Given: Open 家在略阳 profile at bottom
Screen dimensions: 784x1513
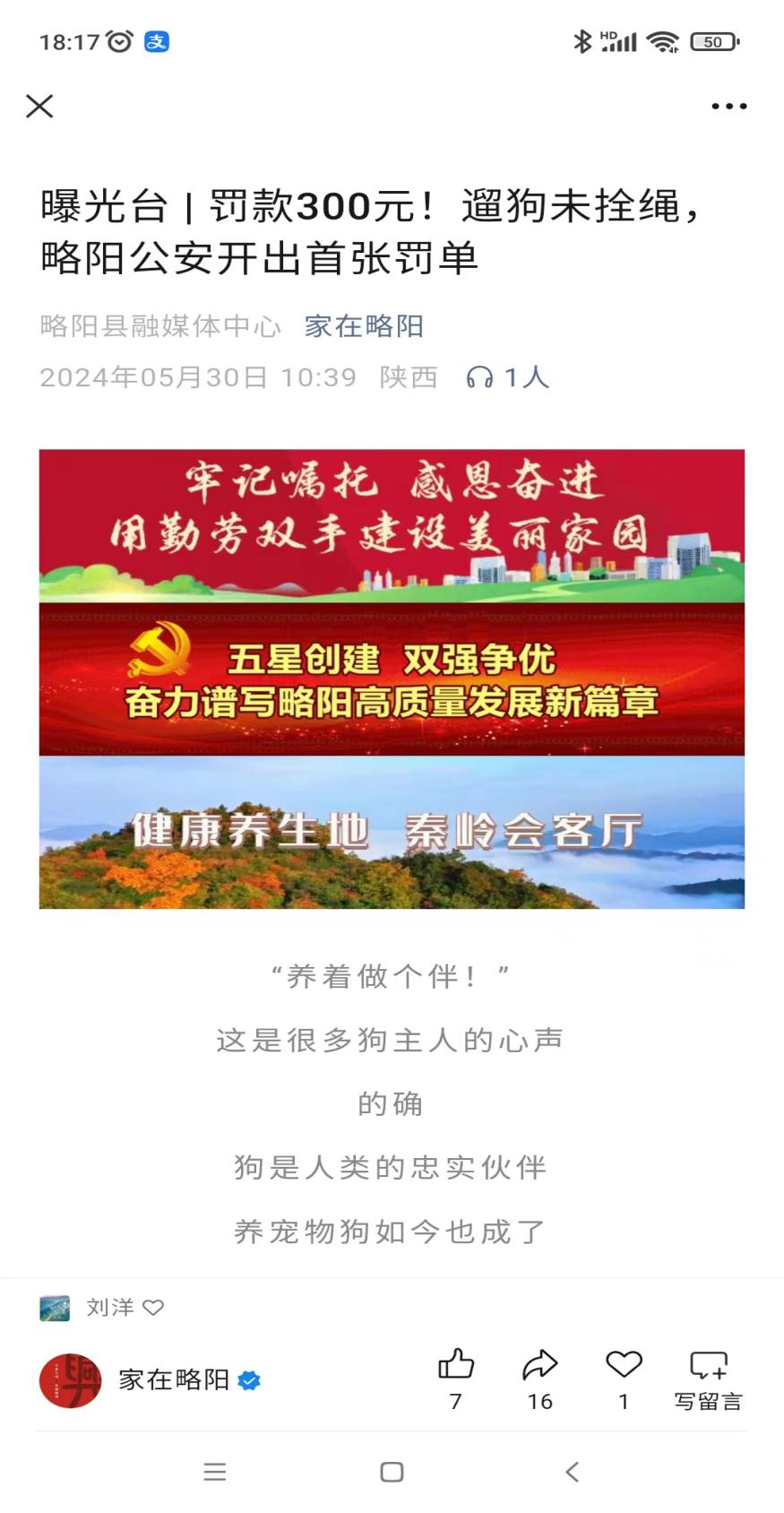Looking at the screenshot, I should click(x=174, y=1379).
